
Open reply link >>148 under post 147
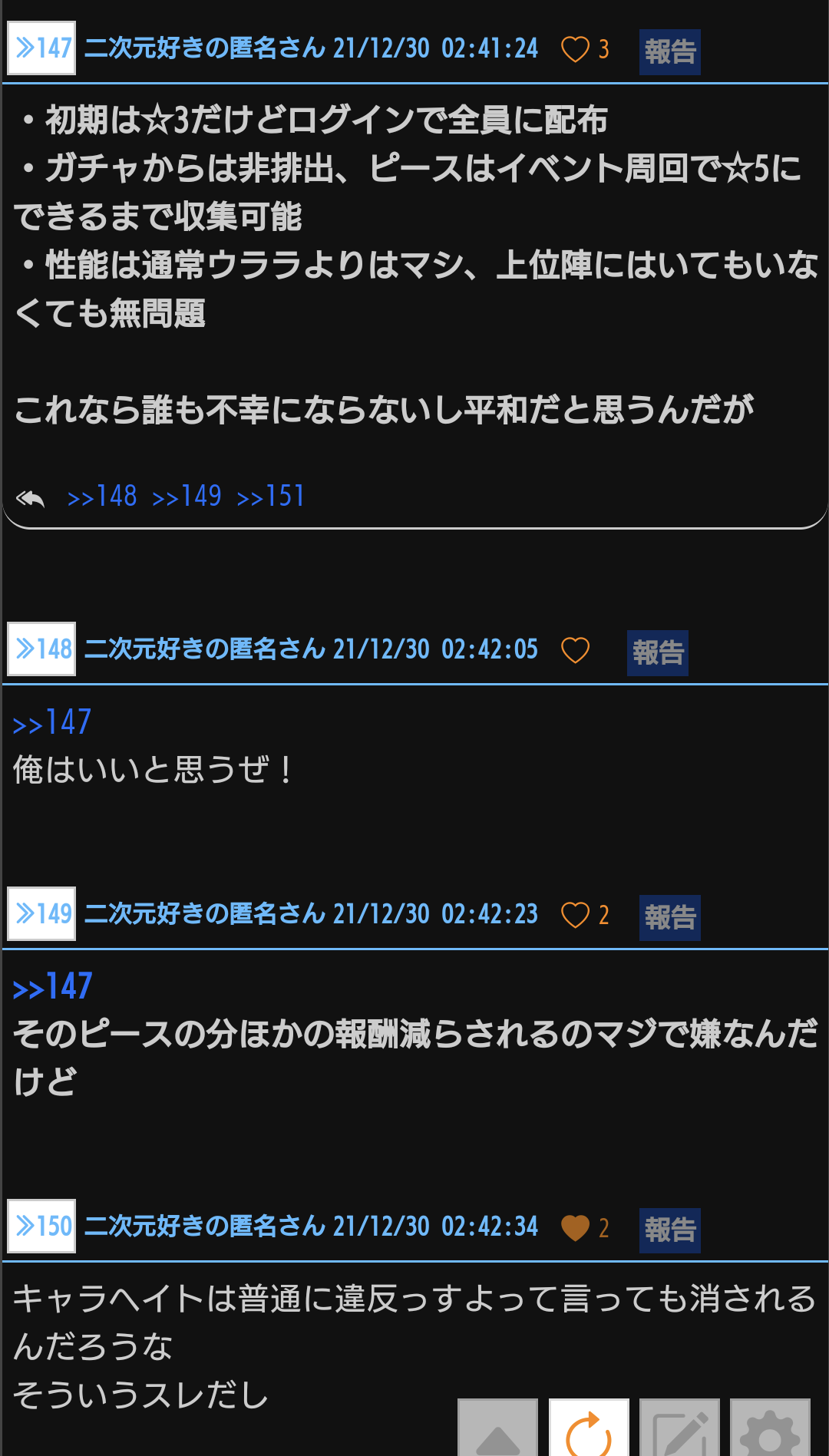click(102, 497)
